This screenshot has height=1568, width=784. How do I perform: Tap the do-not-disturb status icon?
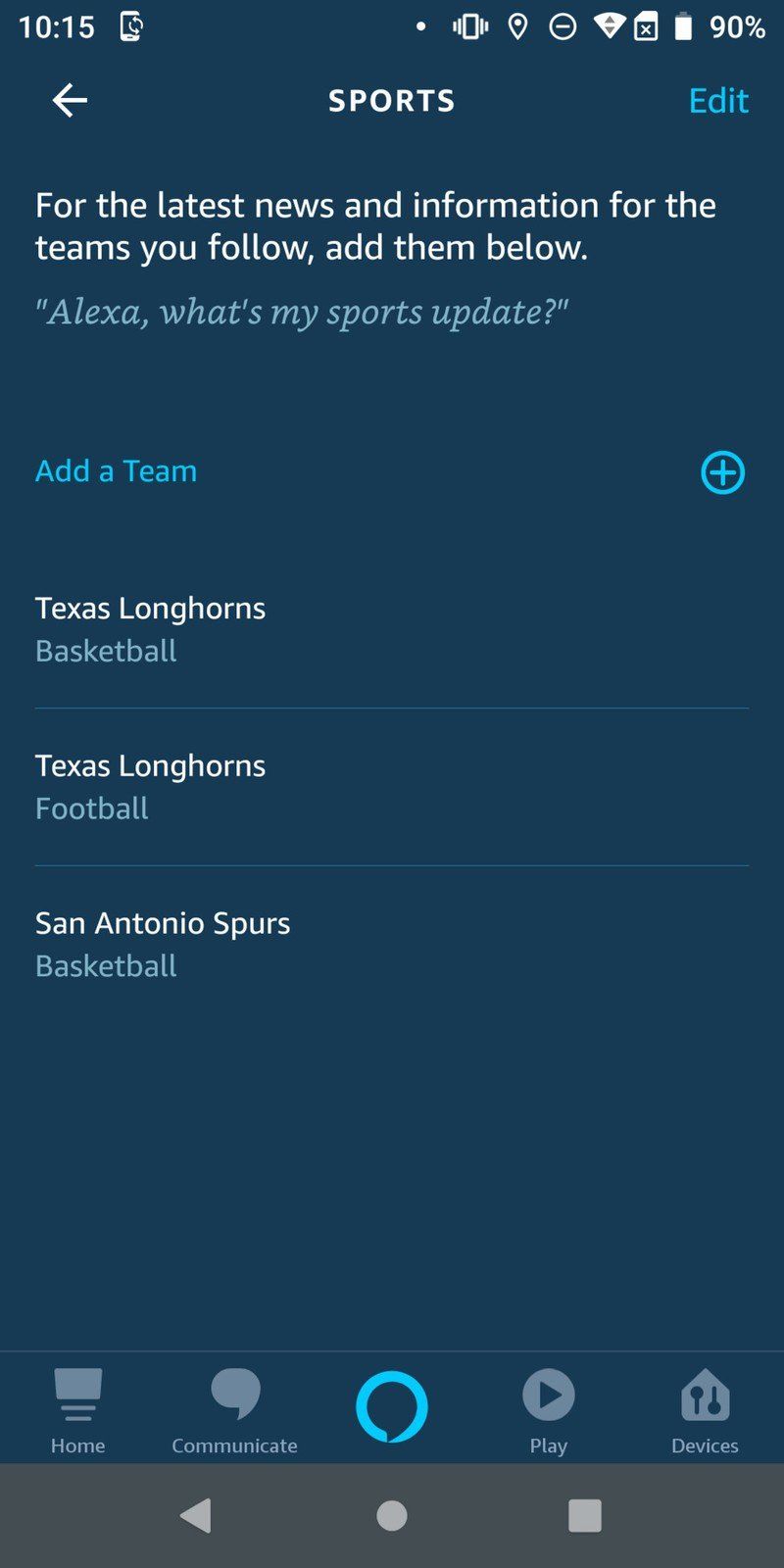pyautogui.click(x=562, y=26)
